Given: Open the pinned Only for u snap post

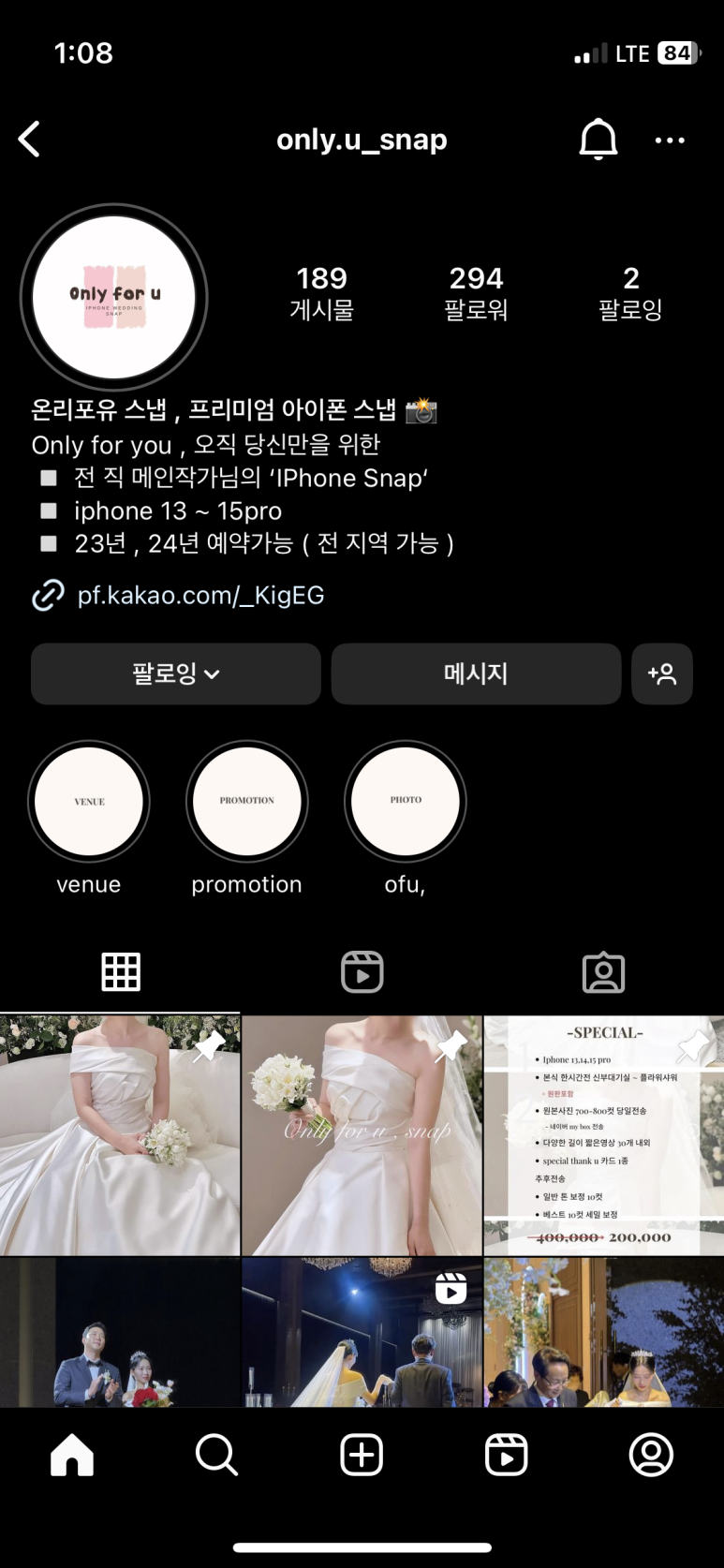Looking at the screenshot, I should pyautogui.click(x=362, y=1135).
